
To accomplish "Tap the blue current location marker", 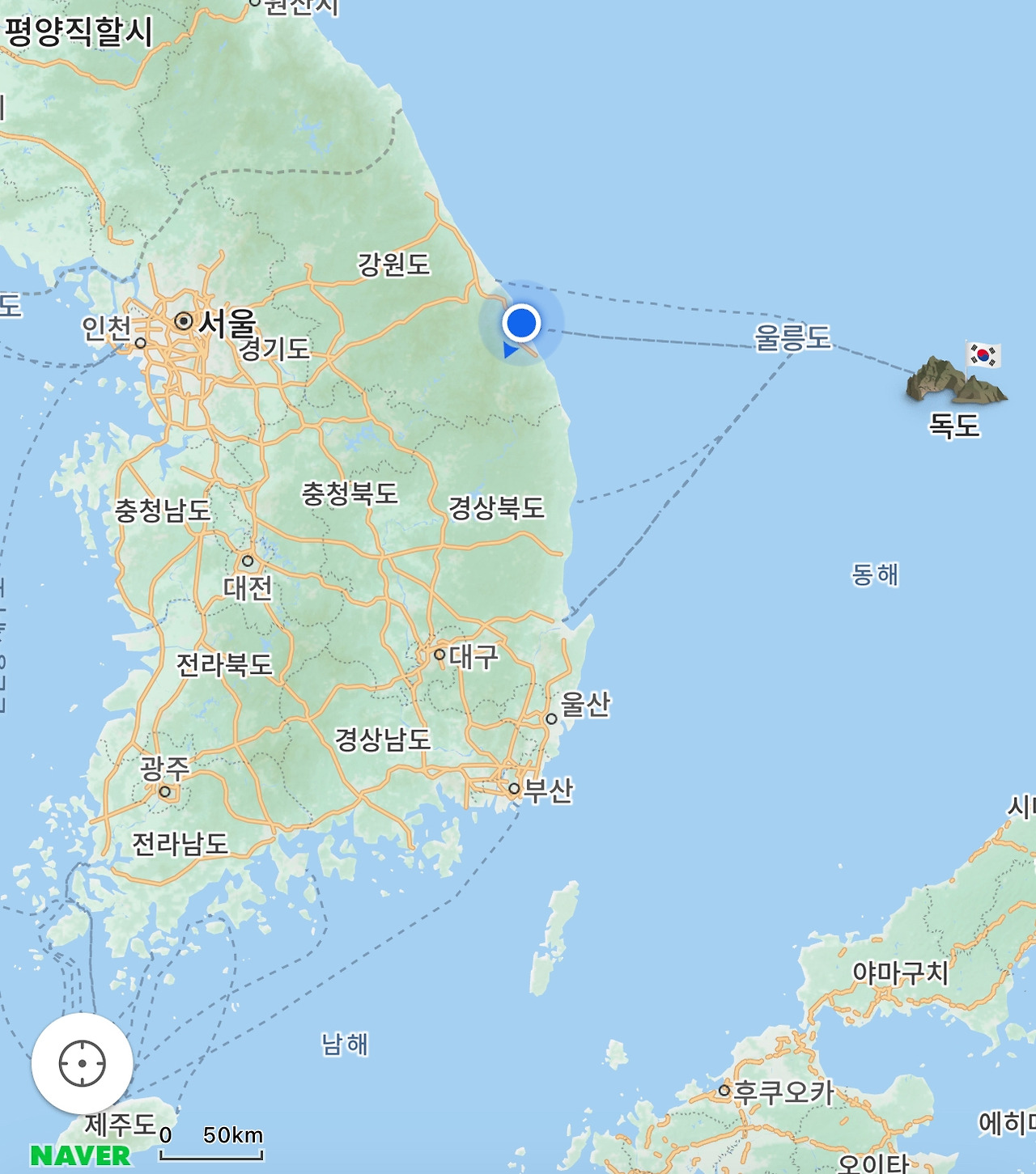I will pos(521,323).
